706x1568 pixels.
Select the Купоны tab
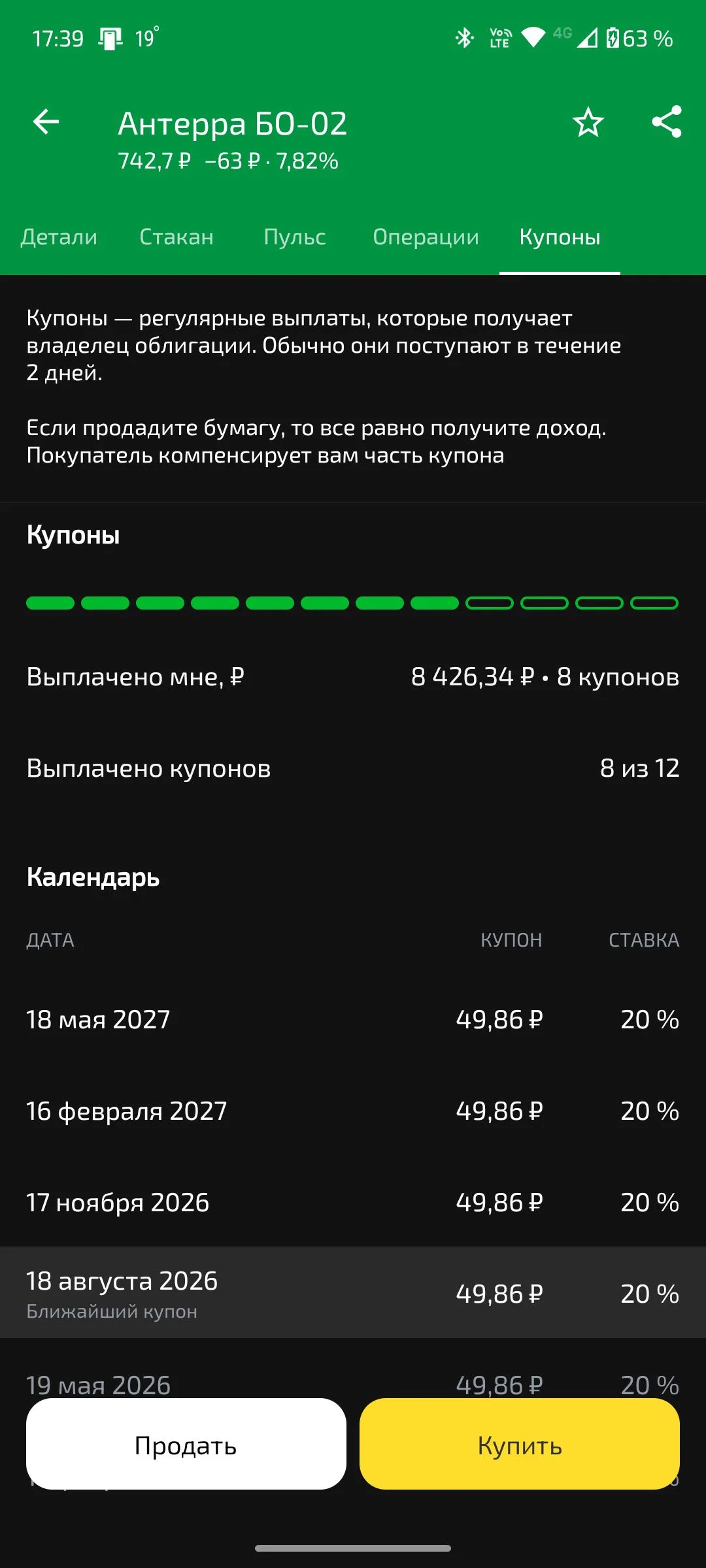(560, 237)
